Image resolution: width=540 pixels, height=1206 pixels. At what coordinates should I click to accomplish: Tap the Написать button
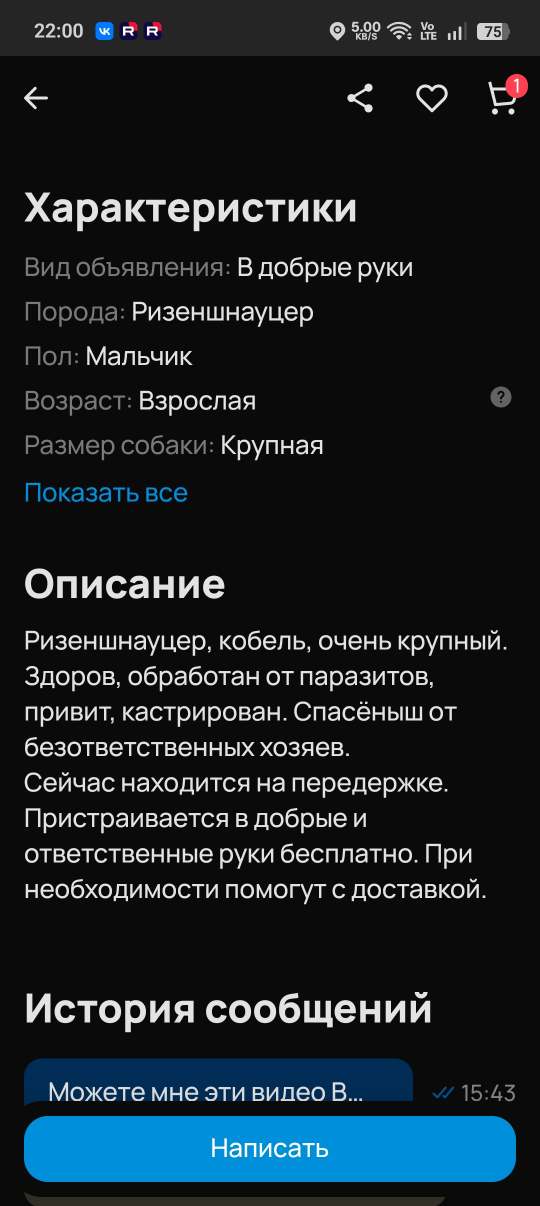pos(270,1149)
